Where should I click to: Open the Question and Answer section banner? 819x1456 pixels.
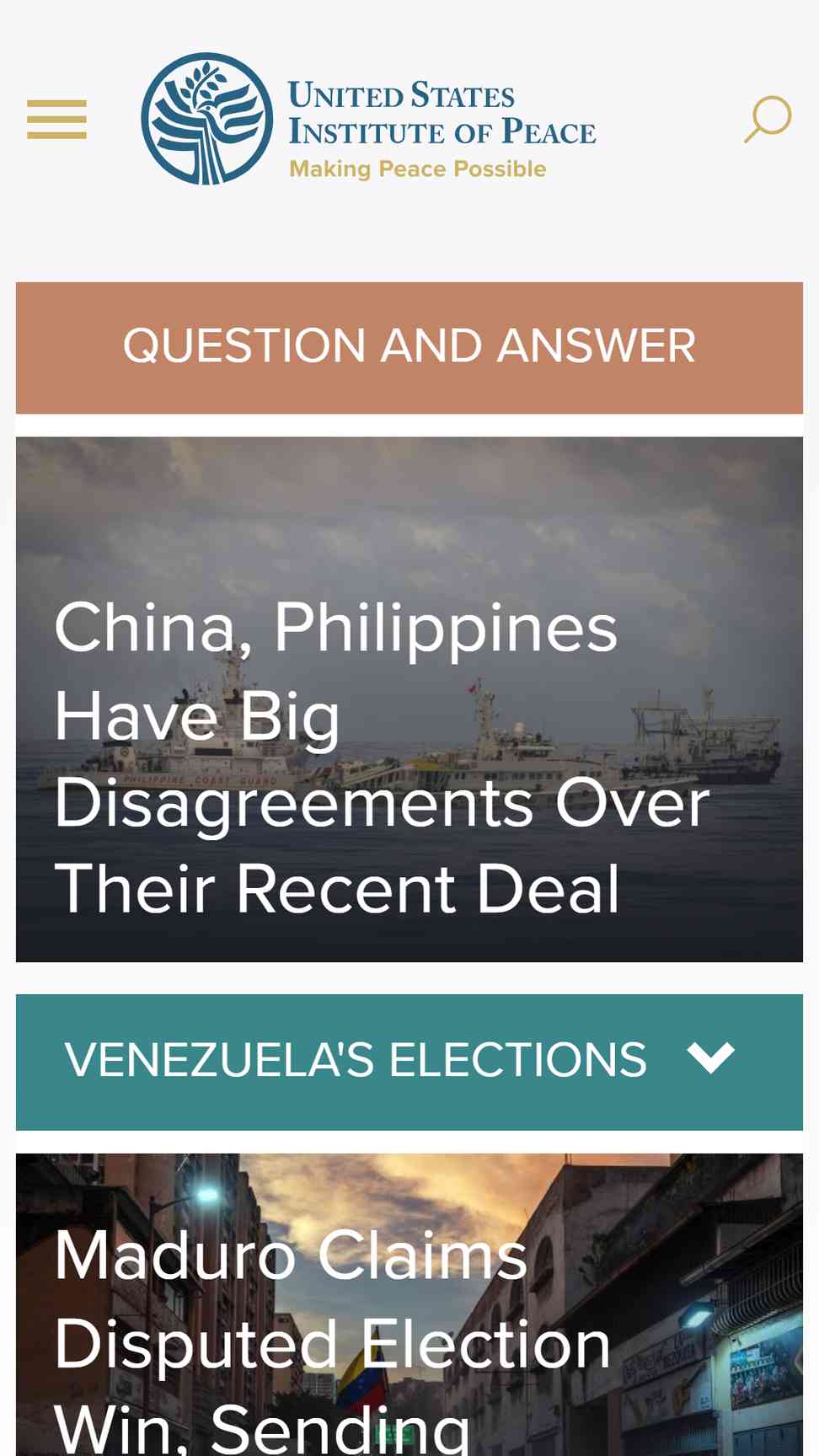click(409, 347)
